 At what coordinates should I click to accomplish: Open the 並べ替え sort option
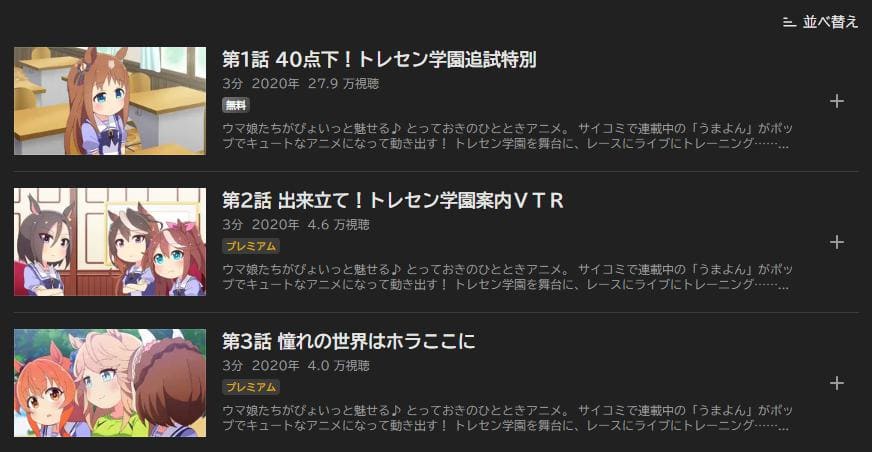820,21
